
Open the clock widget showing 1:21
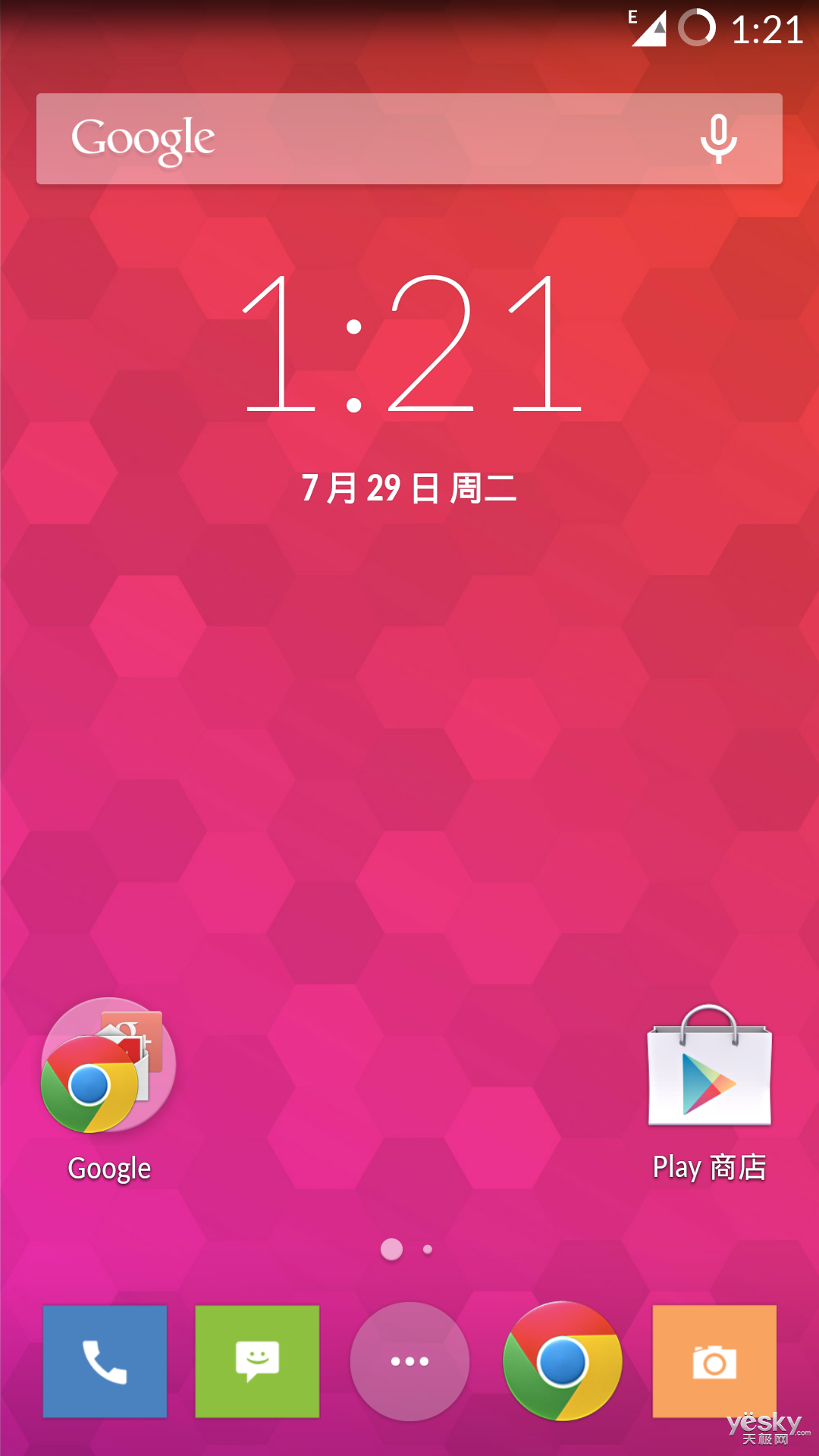pos(410,344)
